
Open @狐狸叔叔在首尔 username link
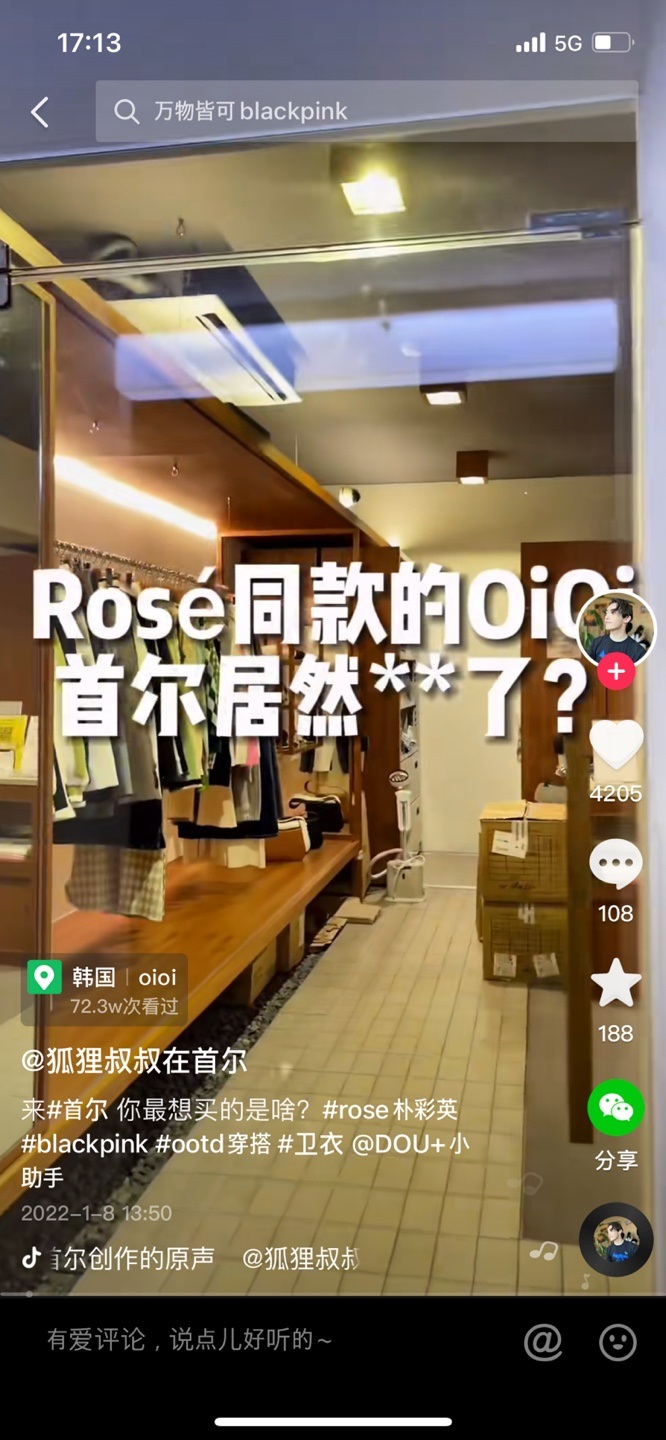[x=134, y=1061]
